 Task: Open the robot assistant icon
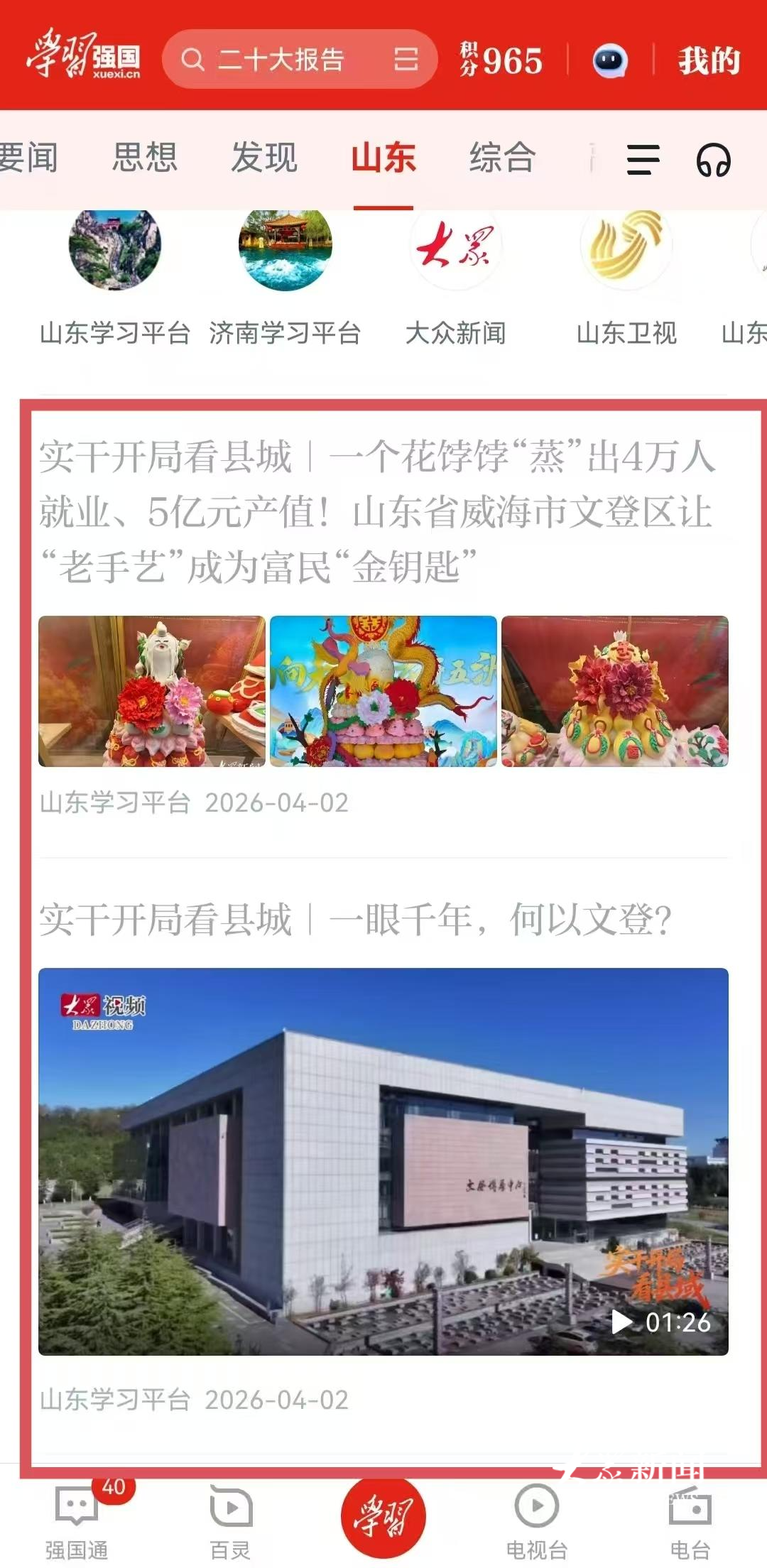610,60
